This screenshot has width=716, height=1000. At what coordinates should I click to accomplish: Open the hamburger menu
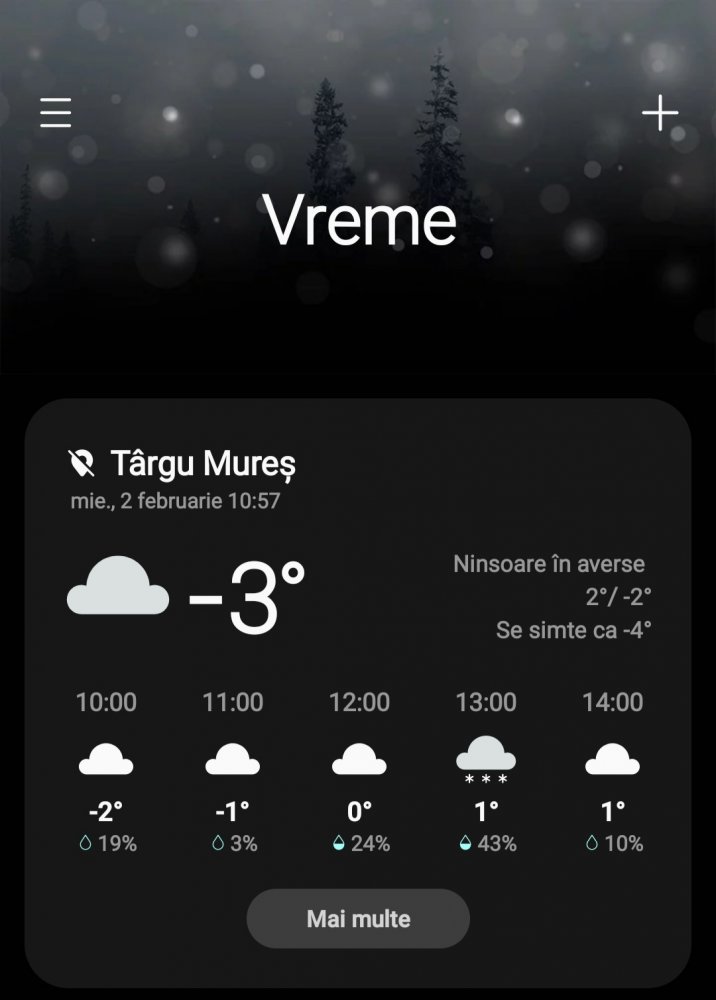tap(56, 113)
